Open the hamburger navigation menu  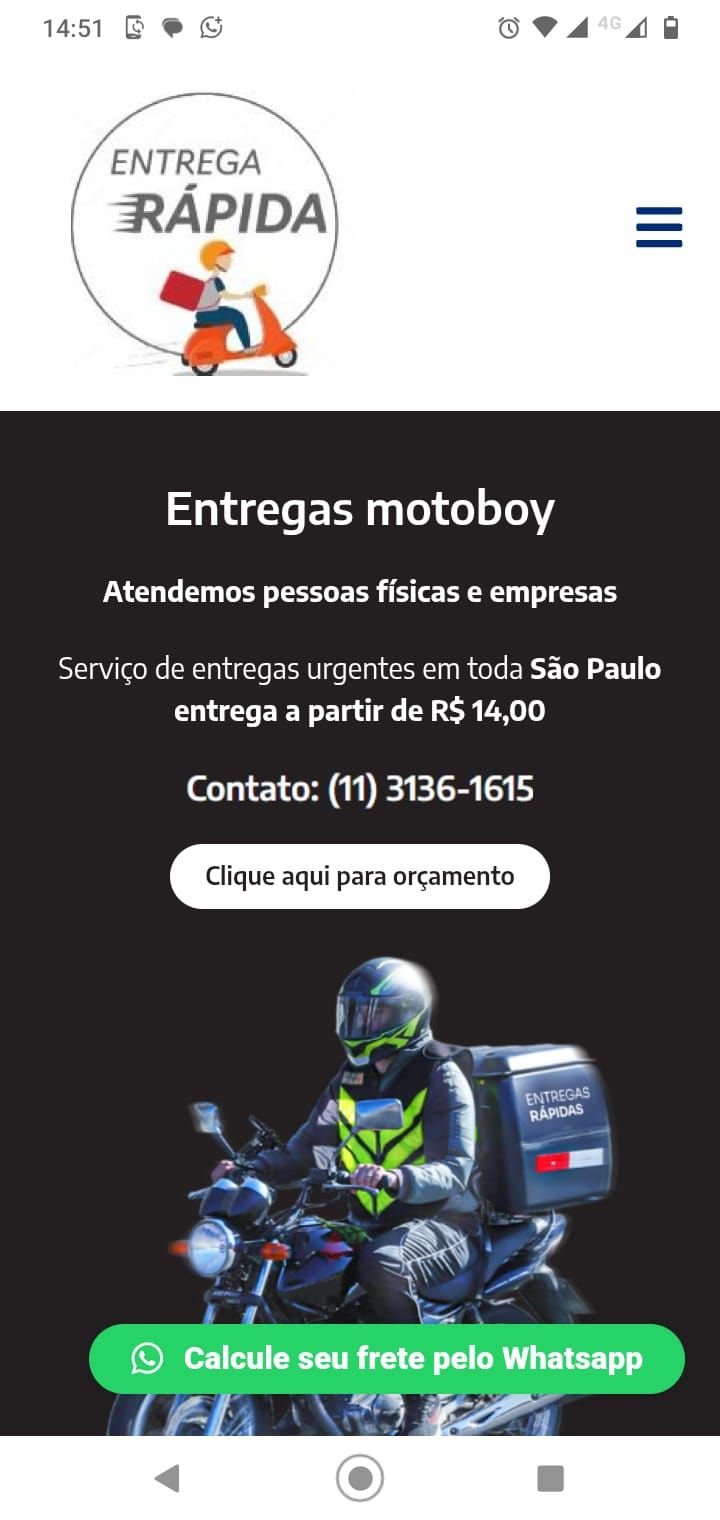coord(659,227)
